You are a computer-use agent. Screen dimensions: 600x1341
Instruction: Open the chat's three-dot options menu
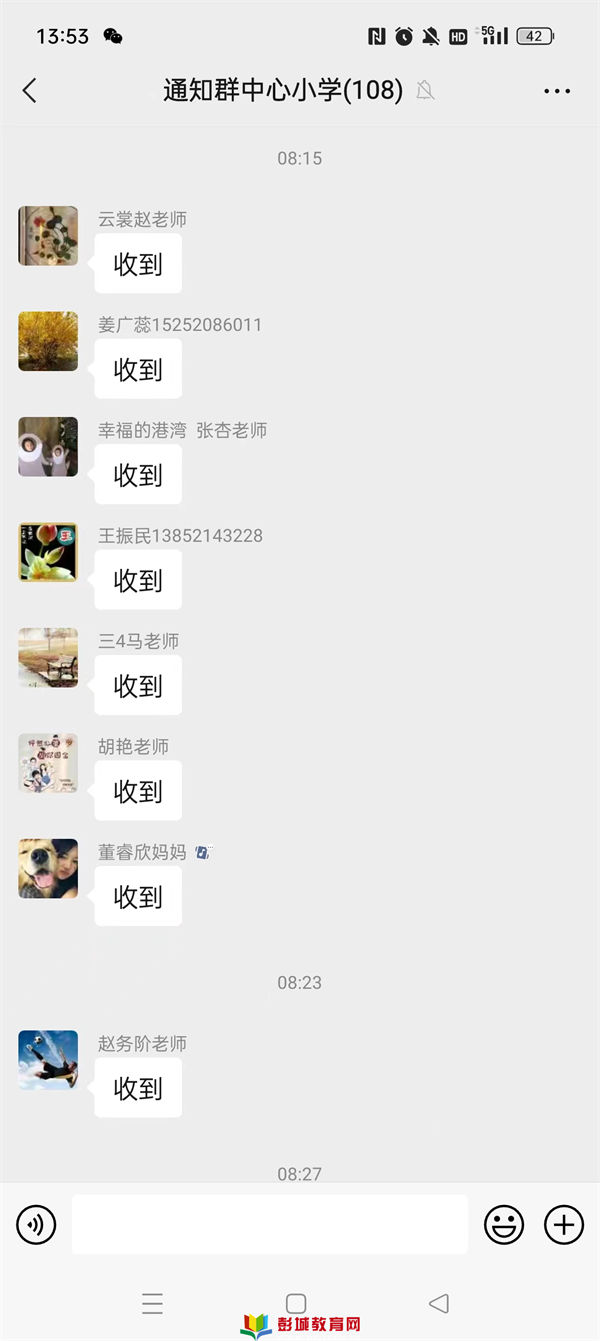tap(557, 91)
